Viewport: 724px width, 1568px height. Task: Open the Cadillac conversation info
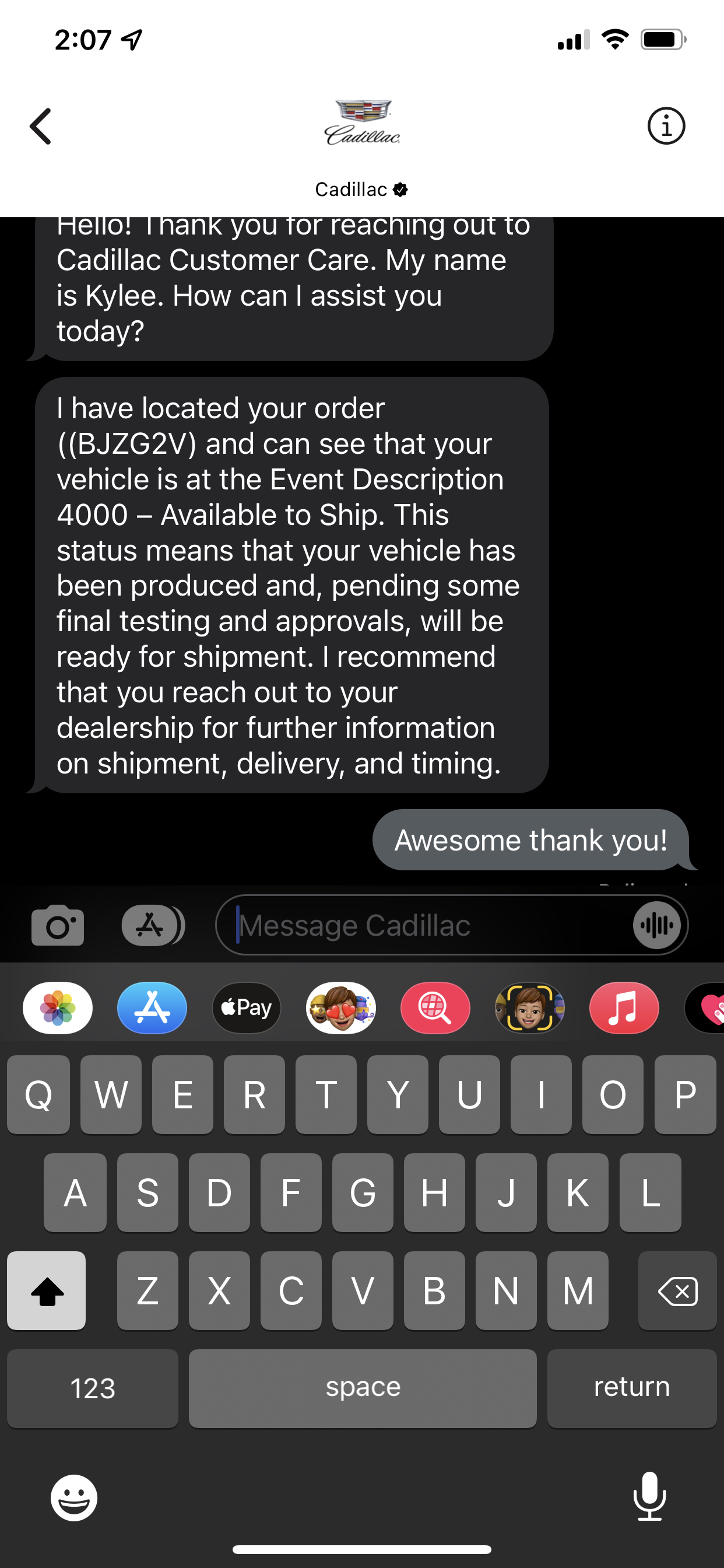[x=666, y=127]
